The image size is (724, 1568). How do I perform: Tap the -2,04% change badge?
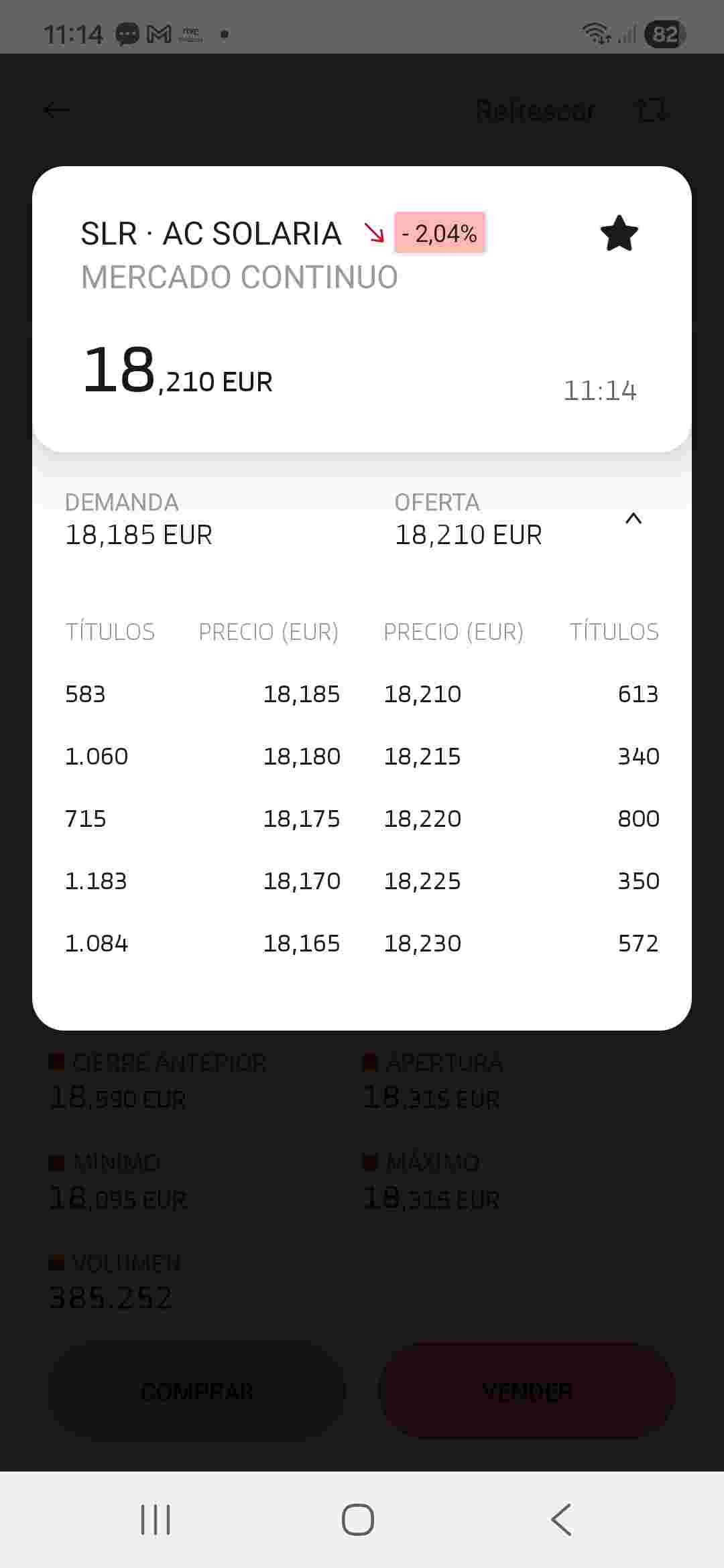(439, 233)
